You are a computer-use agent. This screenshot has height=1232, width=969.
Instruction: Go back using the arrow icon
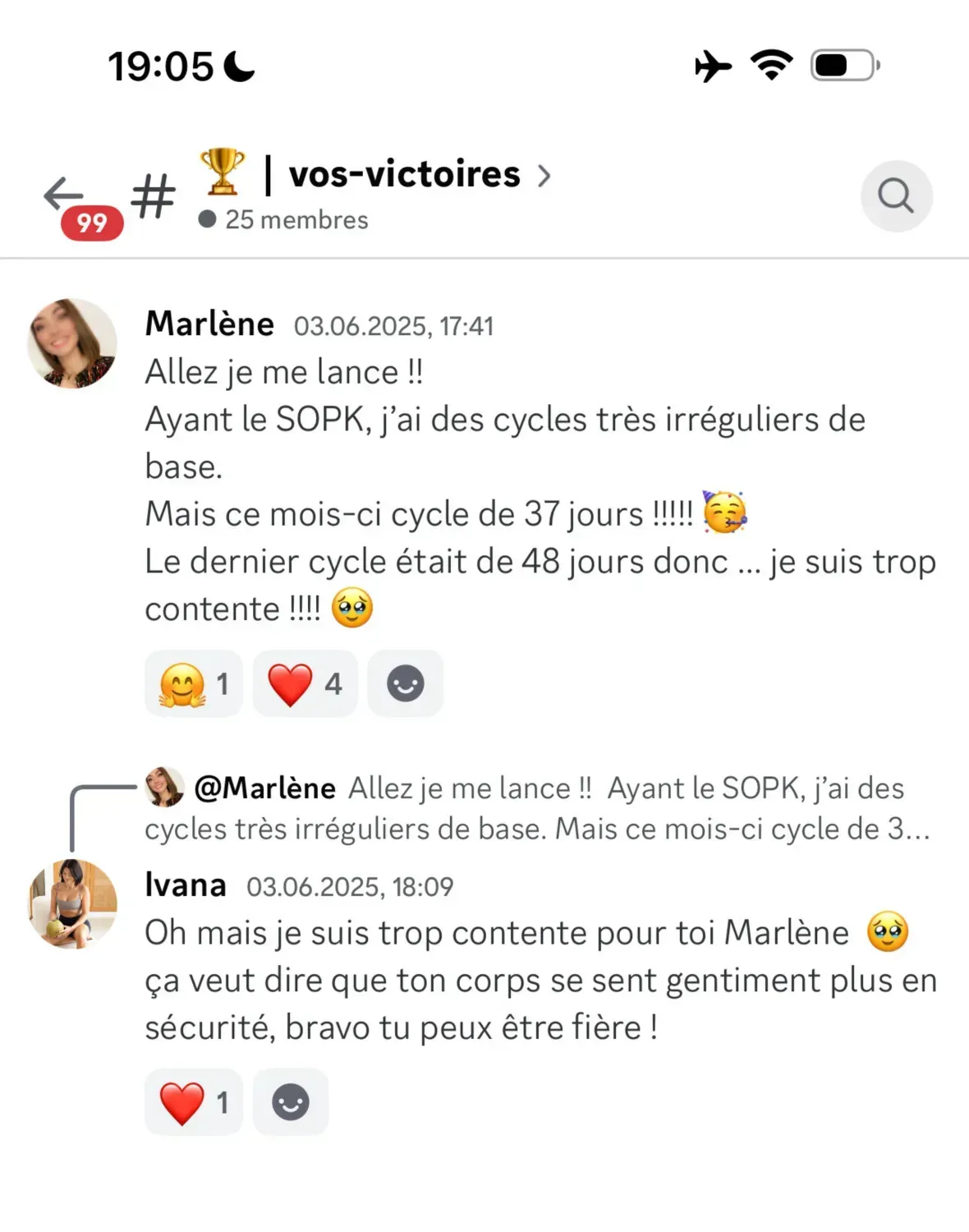(64, 195)
